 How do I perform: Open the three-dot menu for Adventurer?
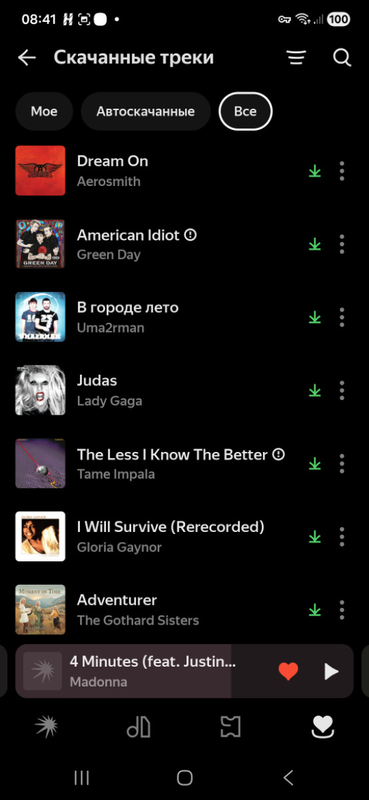[342, 610]
